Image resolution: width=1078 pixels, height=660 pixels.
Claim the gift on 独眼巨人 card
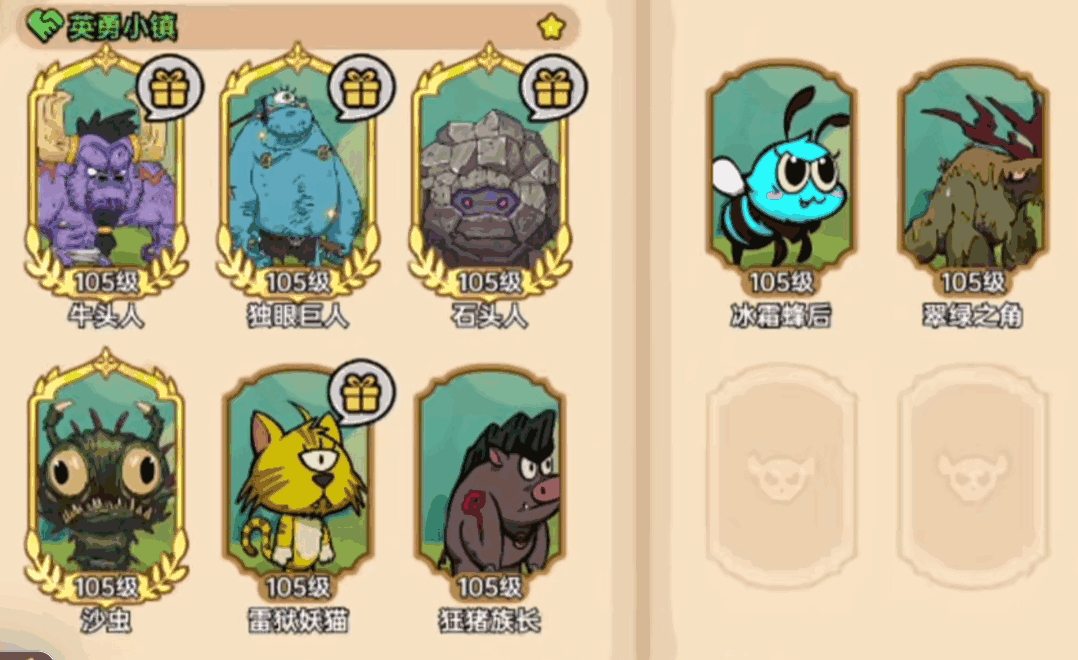(362, 88)
